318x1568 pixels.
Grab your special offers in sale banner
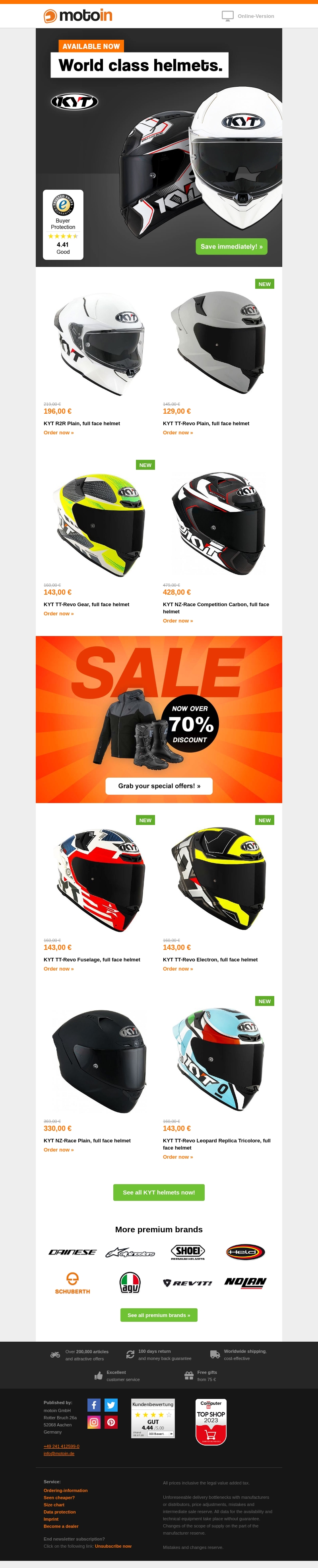159,786
